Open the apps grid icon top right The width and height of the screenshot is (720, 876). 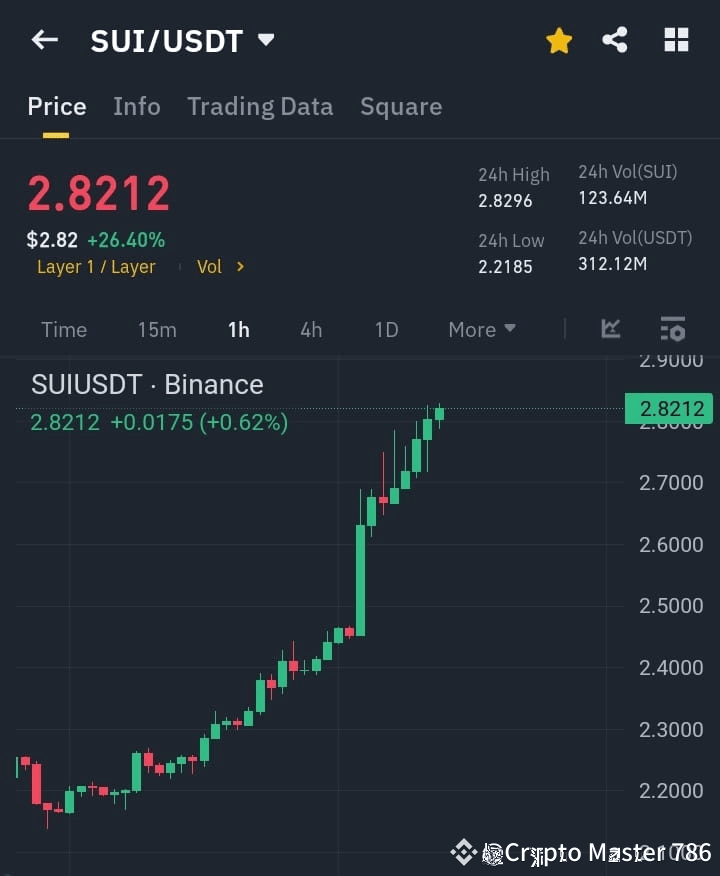[x=676, y=40]
